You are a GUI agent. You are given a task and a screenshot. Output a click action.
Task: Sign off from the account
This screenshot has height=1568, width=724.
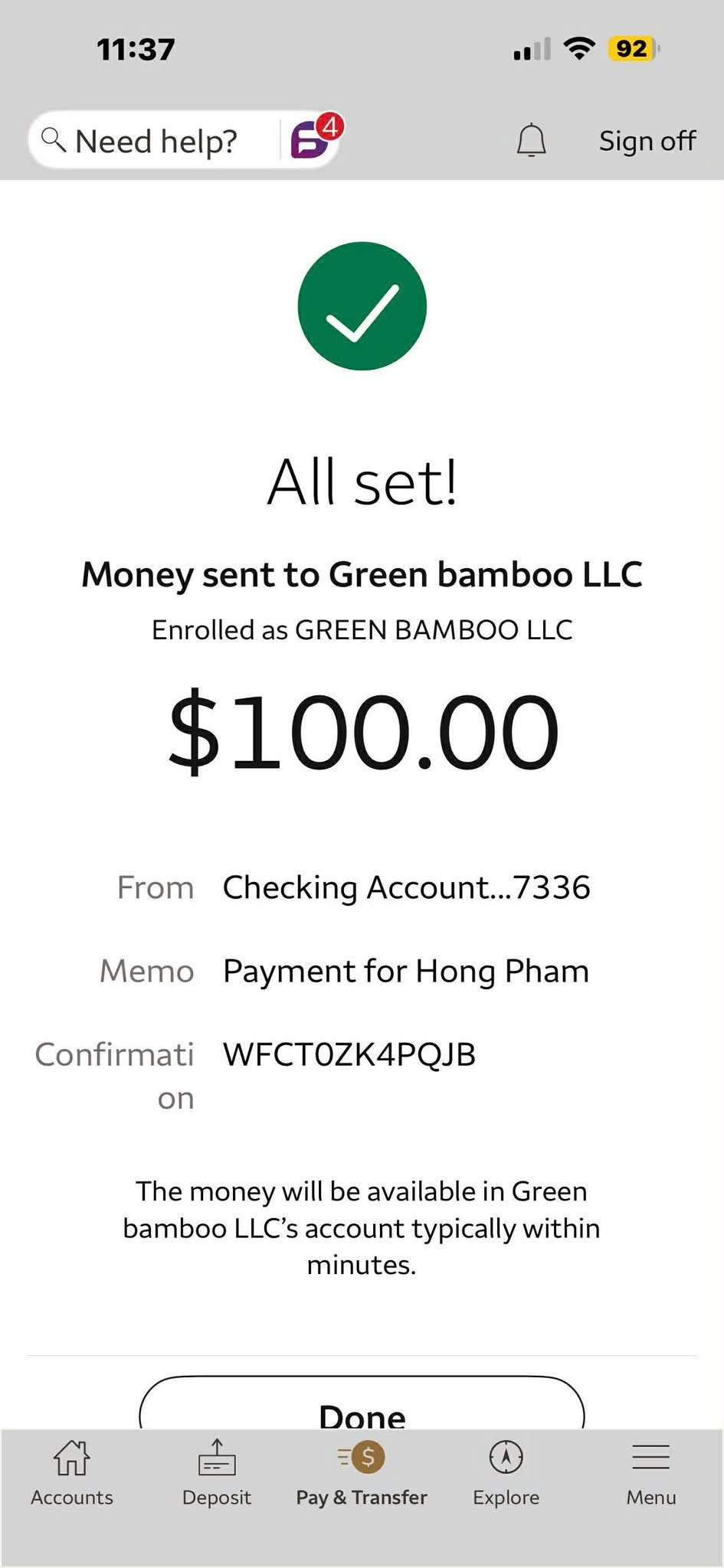click(x=647, y=141)
